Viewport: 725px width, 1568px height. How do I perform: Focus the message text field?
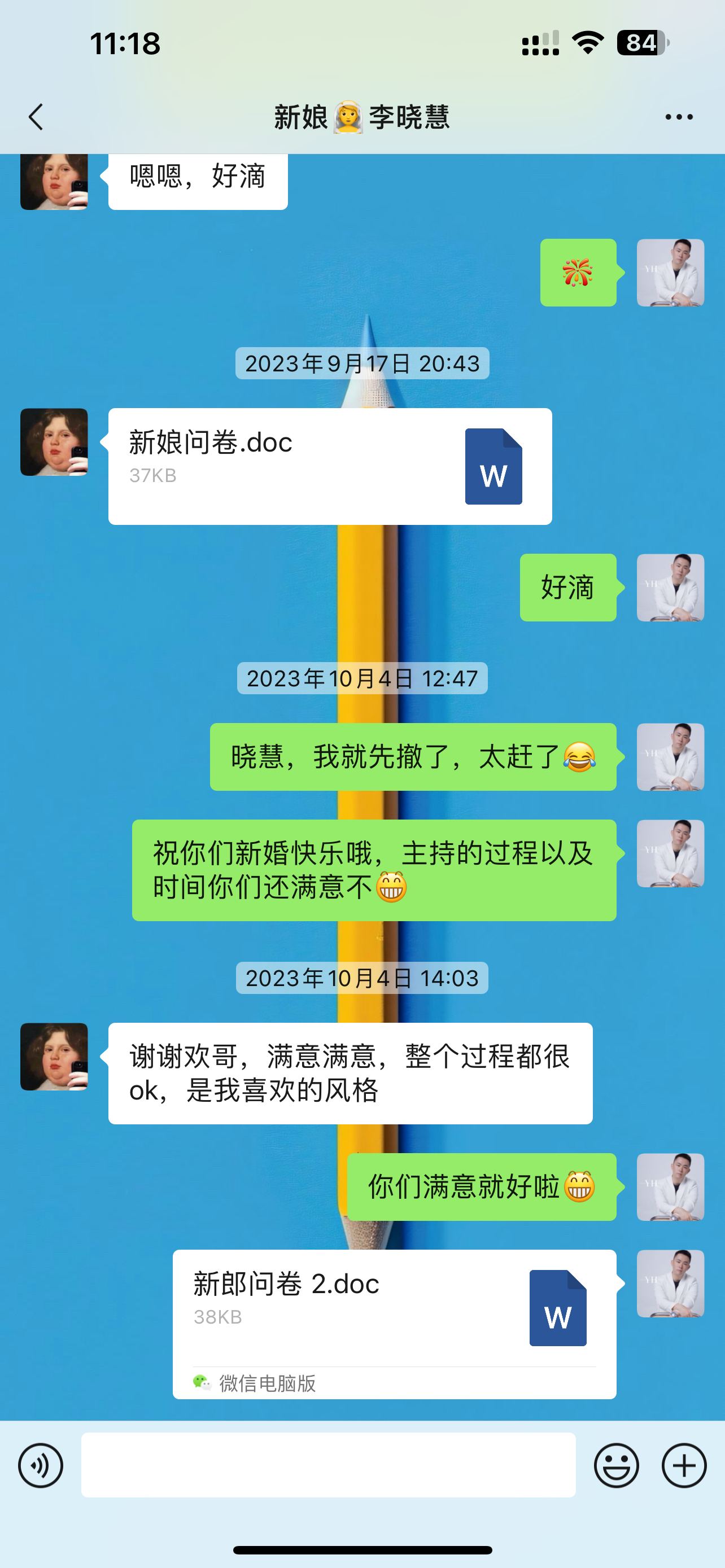329,1465
